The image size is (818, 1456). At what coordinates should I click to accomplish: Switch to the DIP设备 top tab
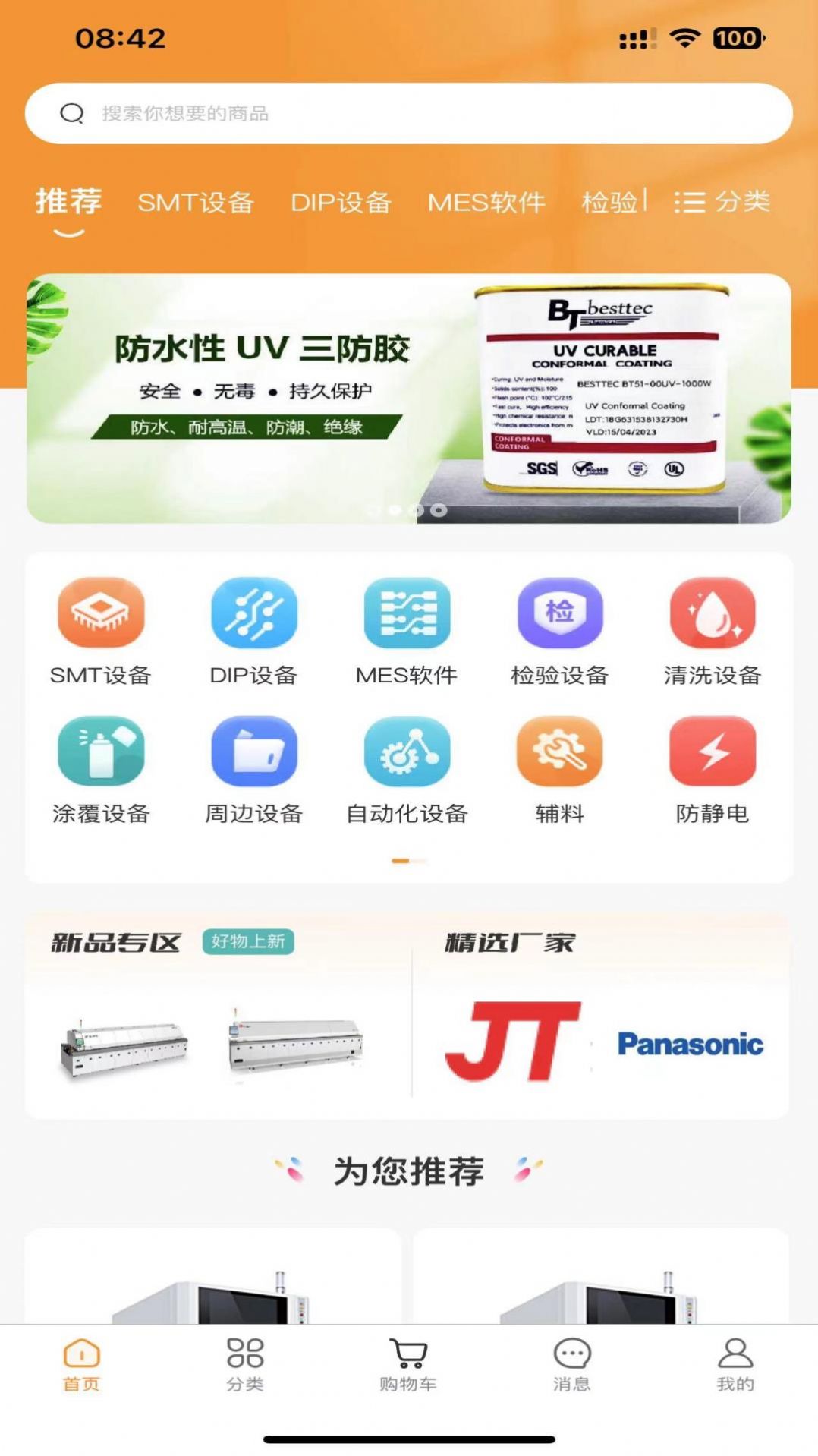[341, 202]
